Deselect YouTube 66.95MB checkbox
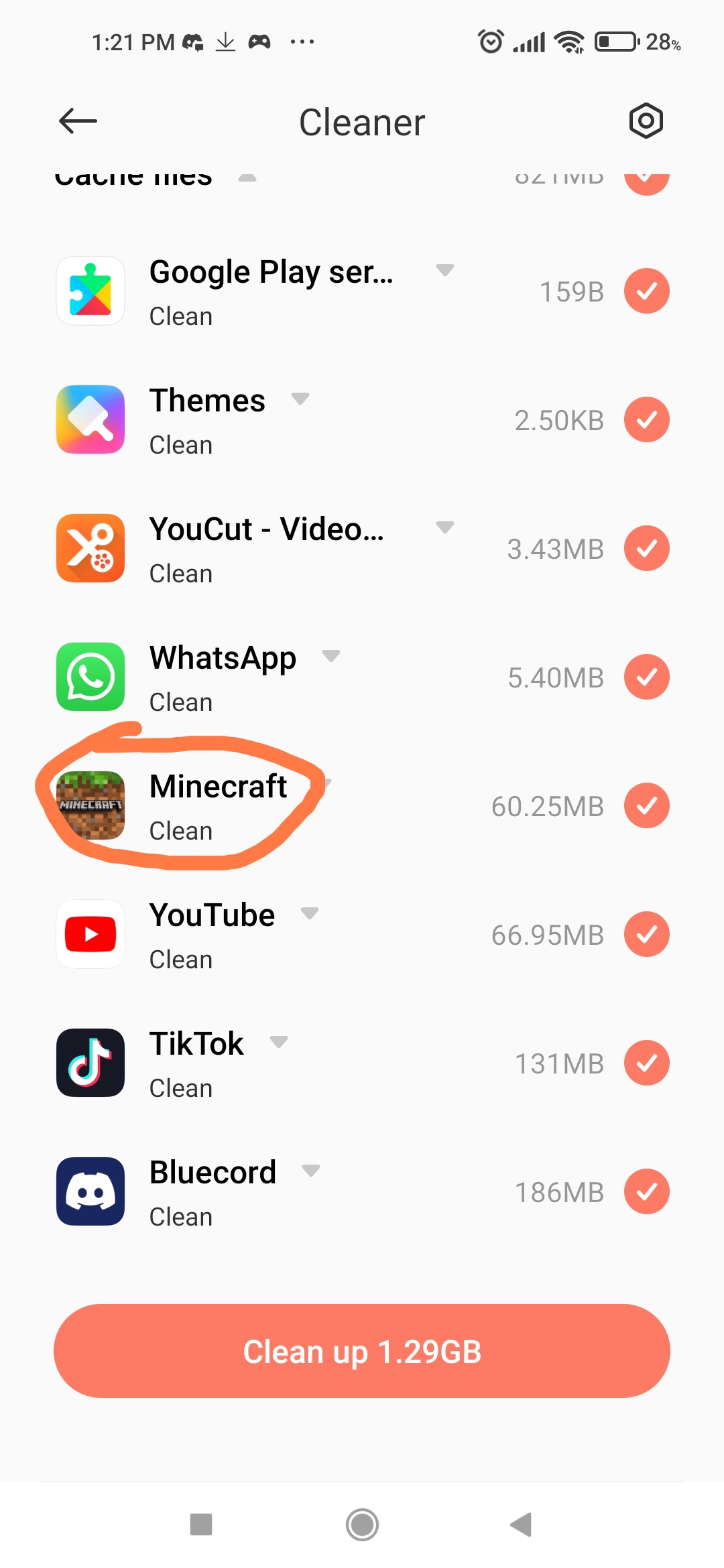This screenshot has height=1568, width=724. pos(646,934)
